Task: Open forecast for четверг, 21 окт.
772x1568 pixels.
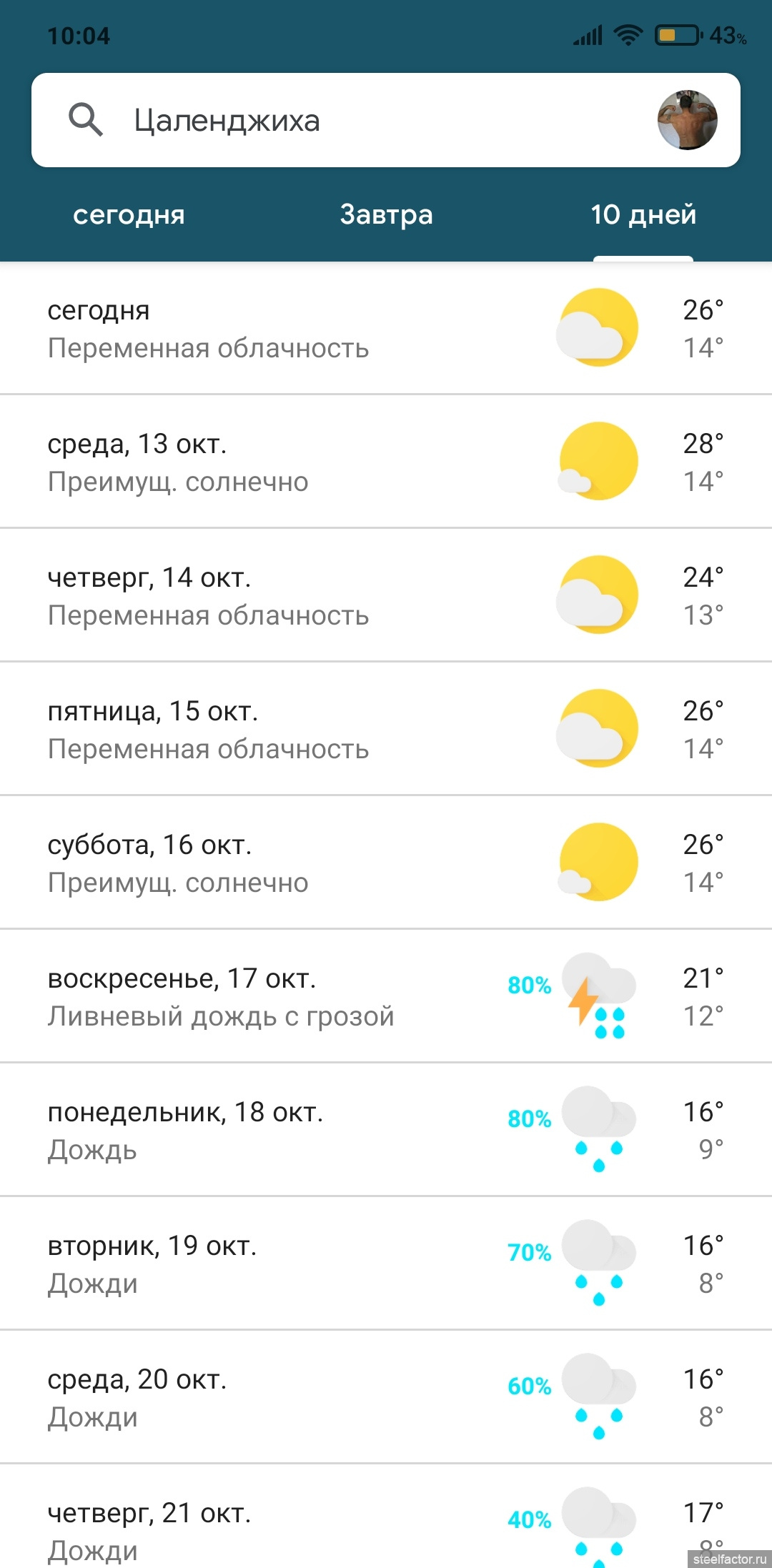Action: pyautogui.click(x=386, y=1517)
